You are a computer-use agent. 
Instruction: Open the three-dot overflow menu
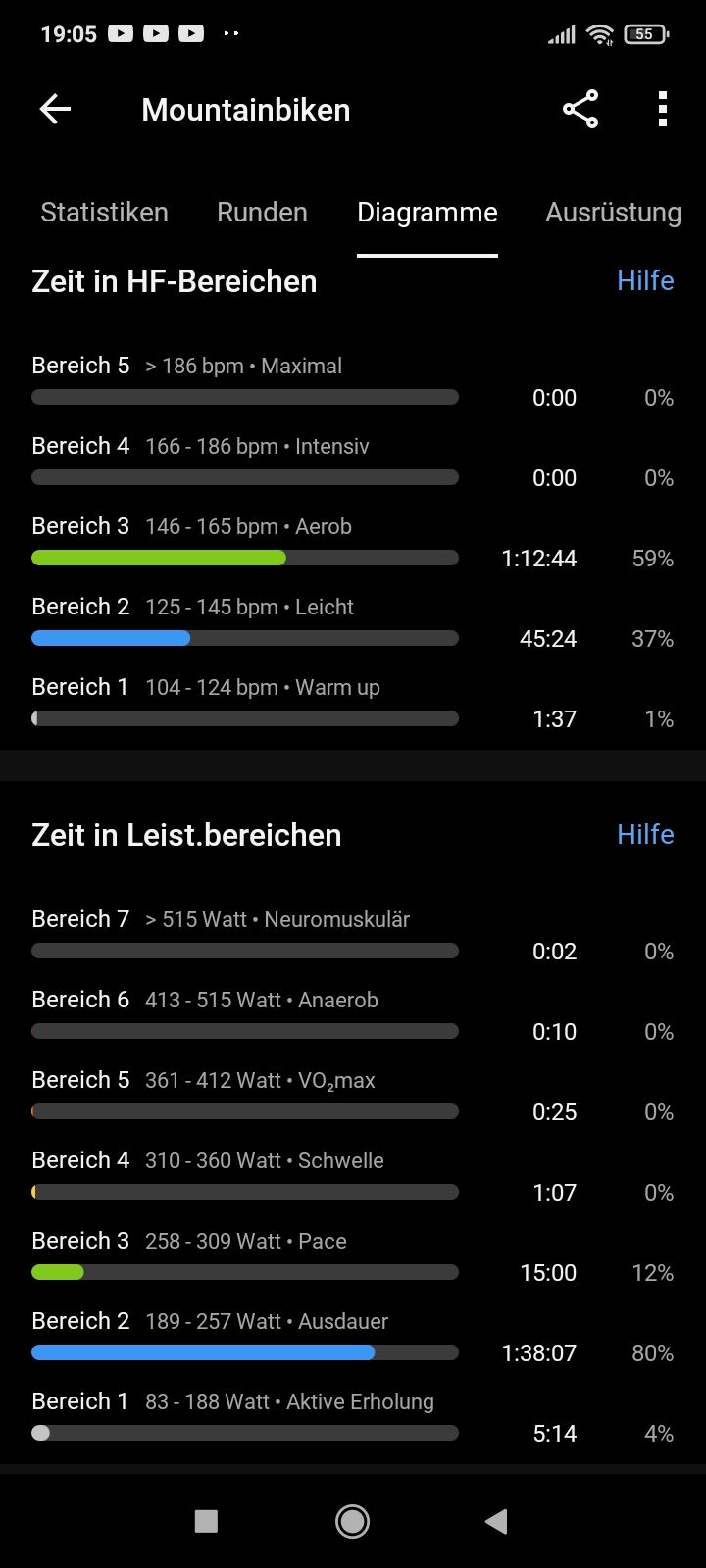[x=662, y=109]
